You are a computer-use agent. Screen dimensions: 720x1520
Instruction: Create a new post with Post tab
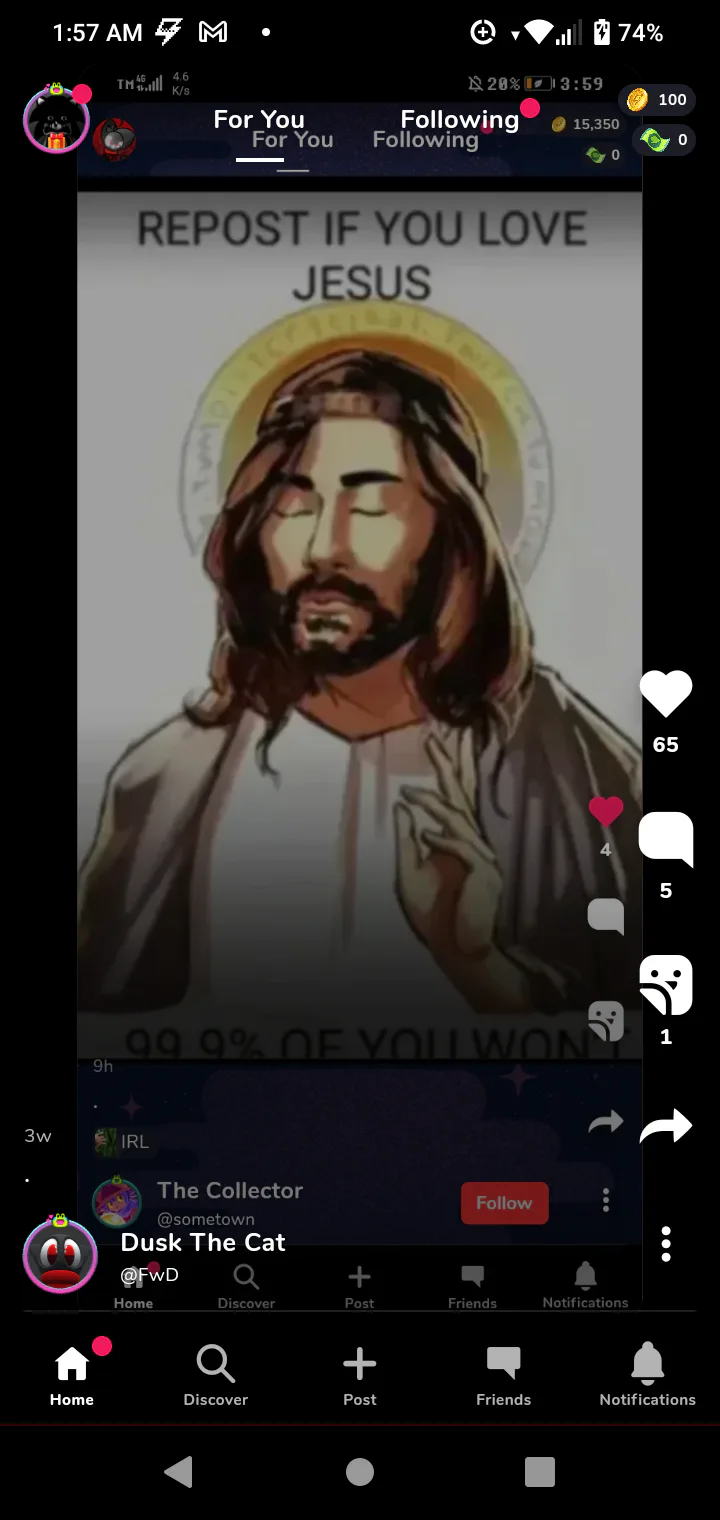click(360, 1376)
